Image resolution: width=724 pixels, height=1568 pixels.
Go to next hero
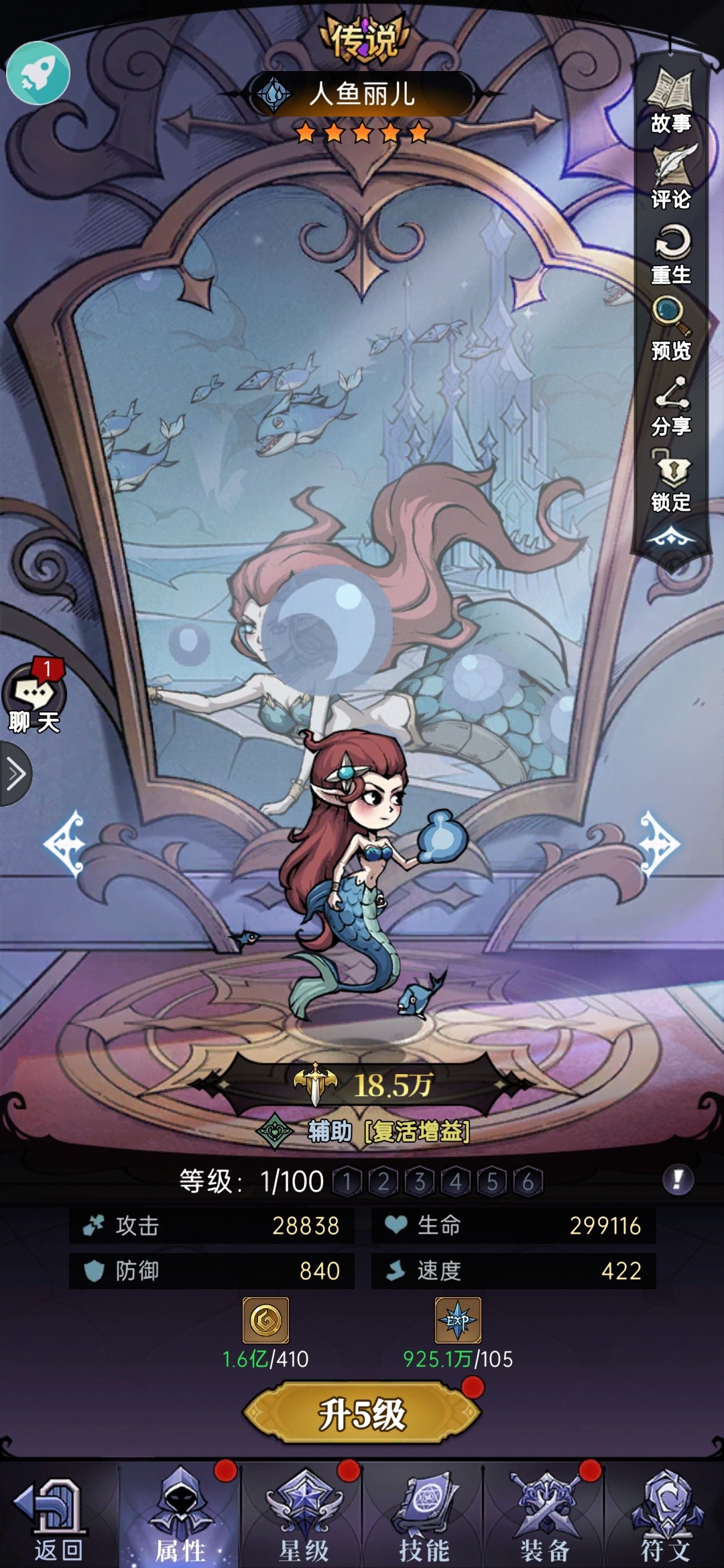pyautogui.click(x=658, y=844)
